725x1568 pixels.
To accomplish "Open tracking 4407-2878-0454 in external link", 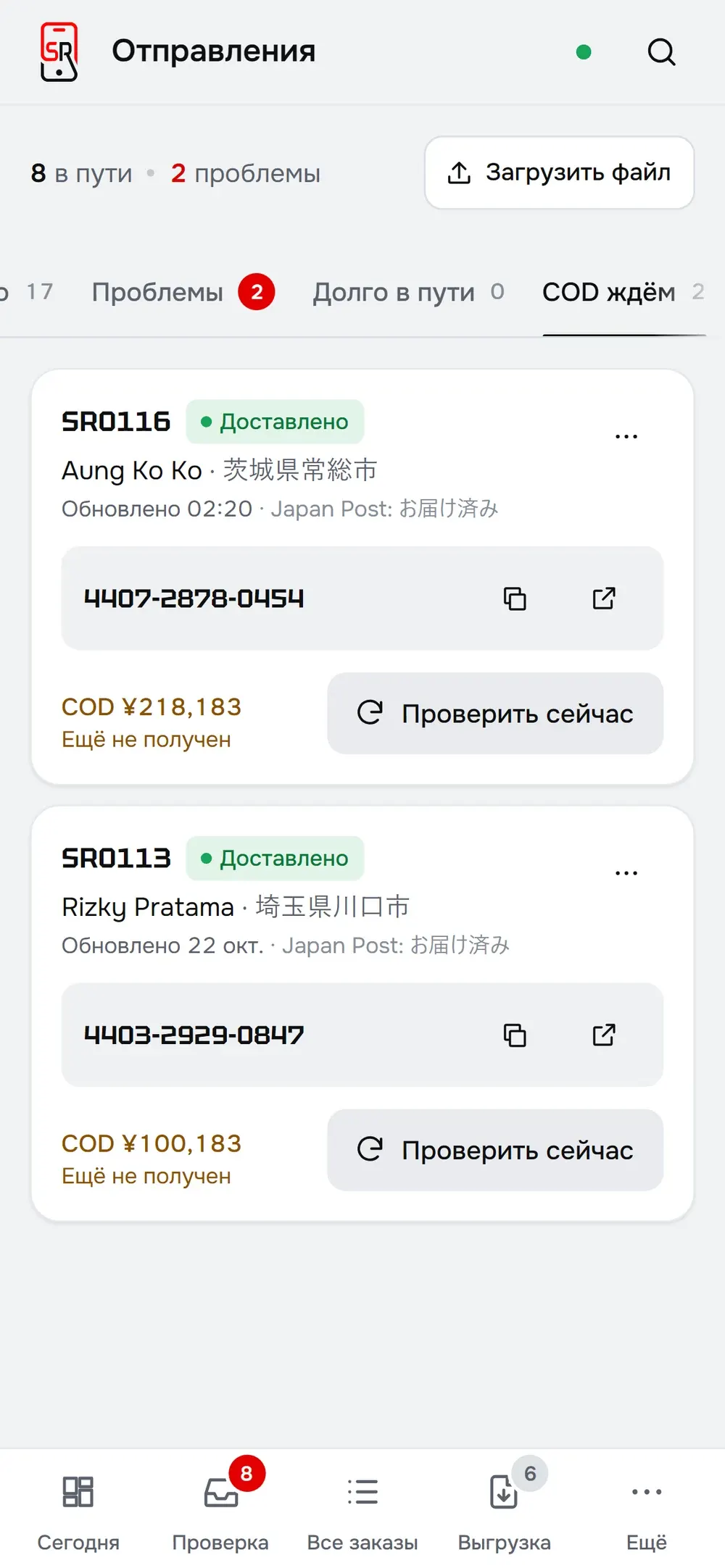I will coord(604,599).
